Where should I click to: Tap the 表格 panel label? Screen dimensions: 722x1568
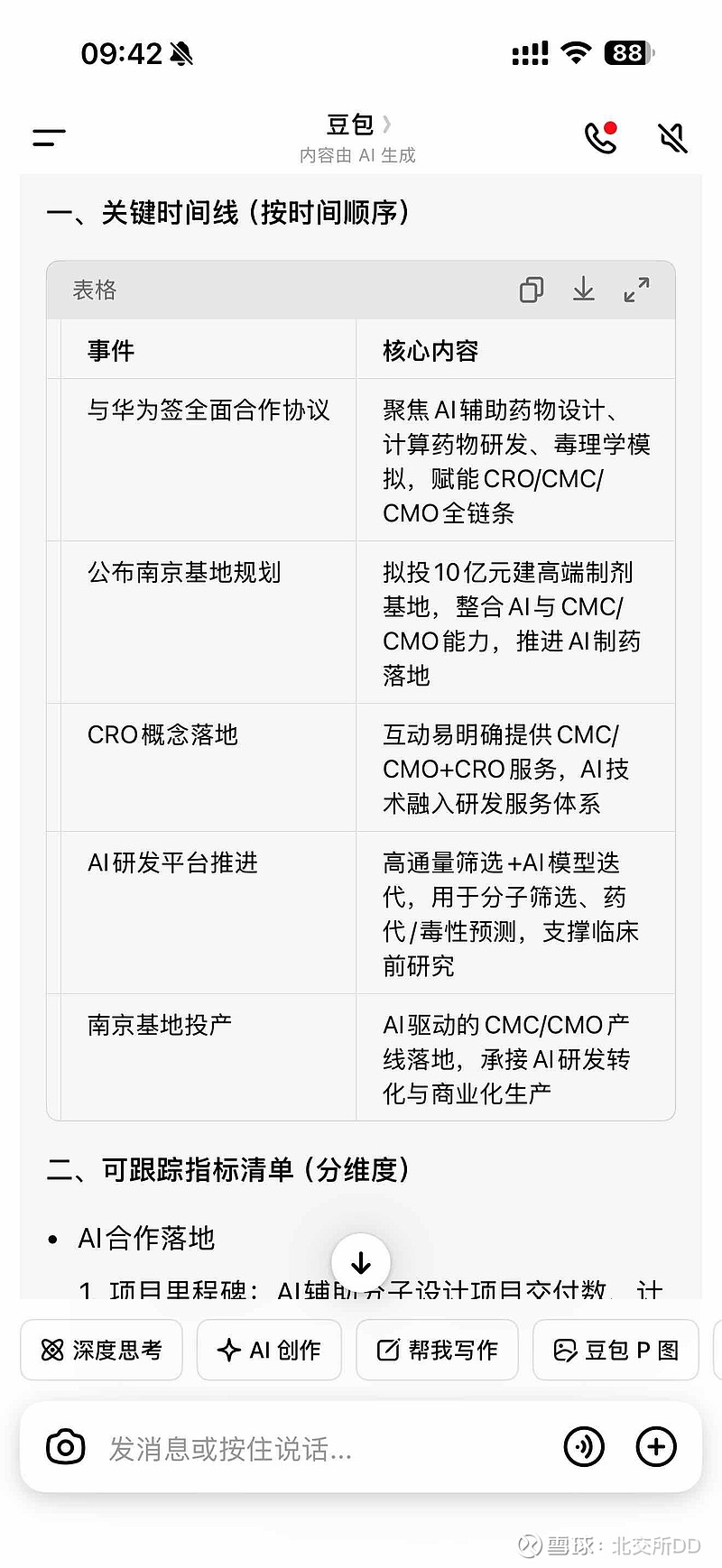pos(94,291)
